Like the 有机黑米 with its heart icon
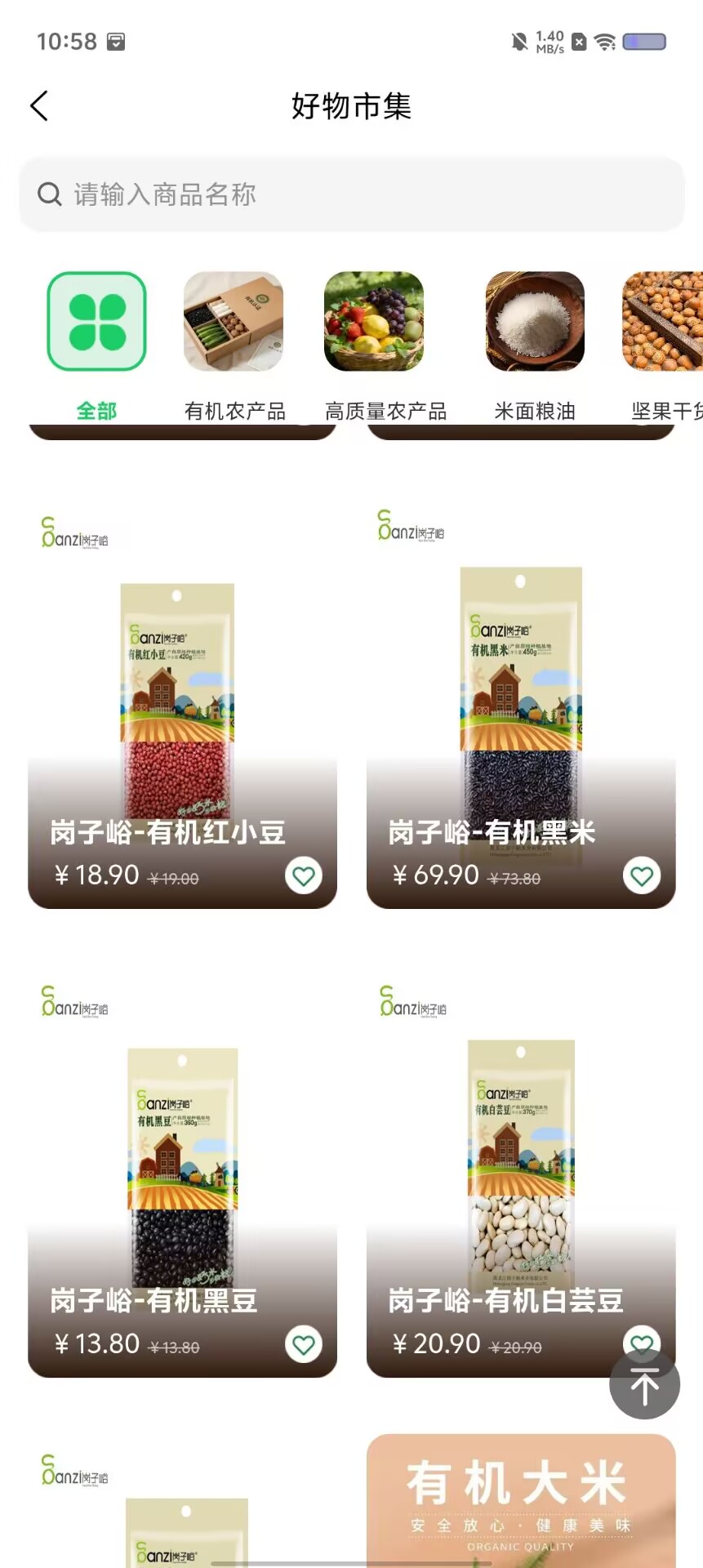The width and height of the screenshot is (703, 1568). (x=642, y=876)
